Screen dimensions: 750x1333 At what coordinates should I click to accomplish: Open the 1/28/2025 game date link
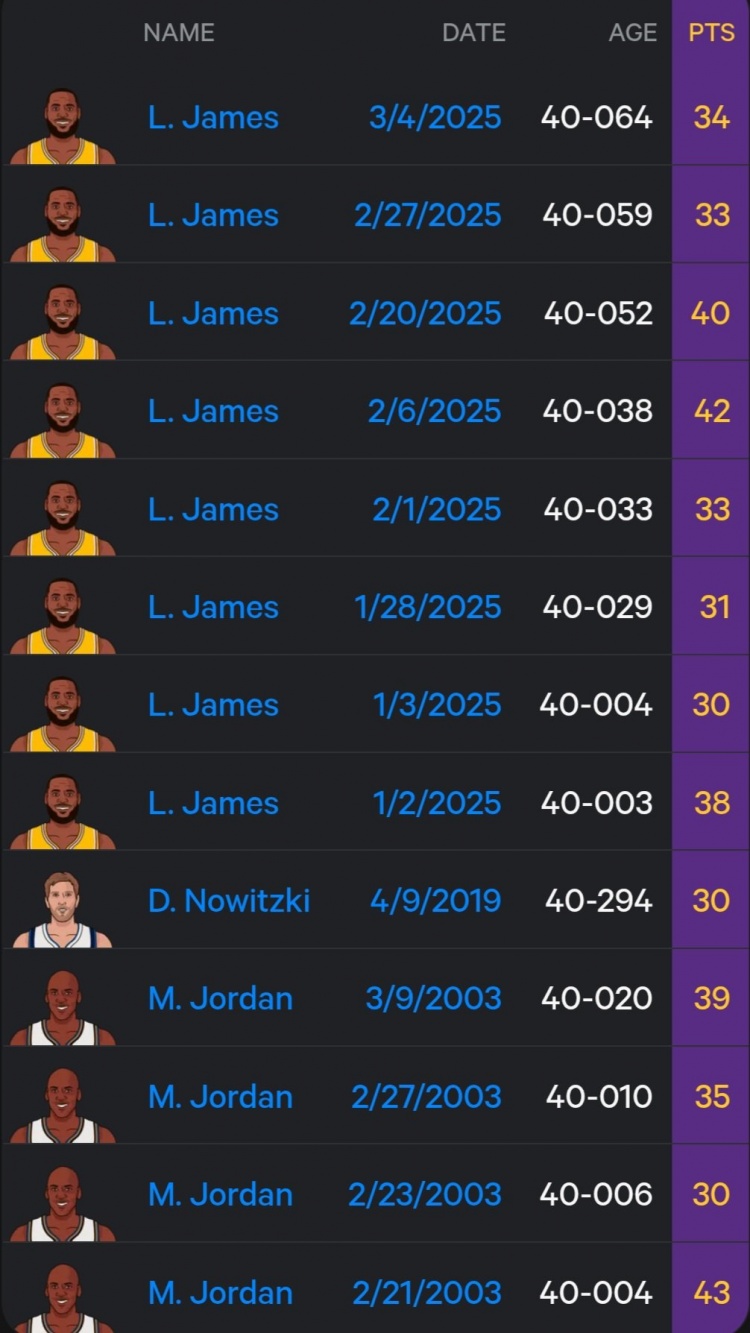(x=428, y=607)
